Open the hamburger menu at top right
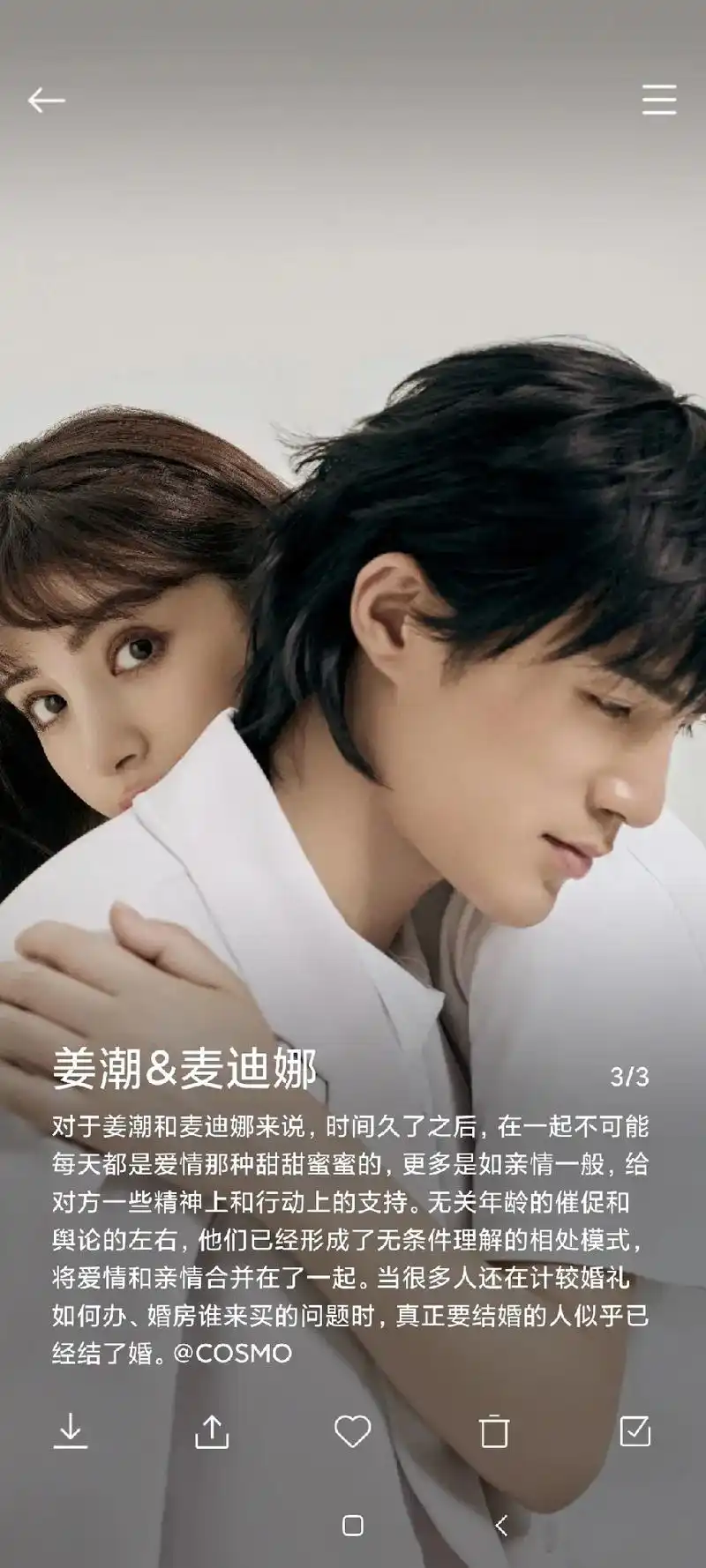 pos(658,100)
